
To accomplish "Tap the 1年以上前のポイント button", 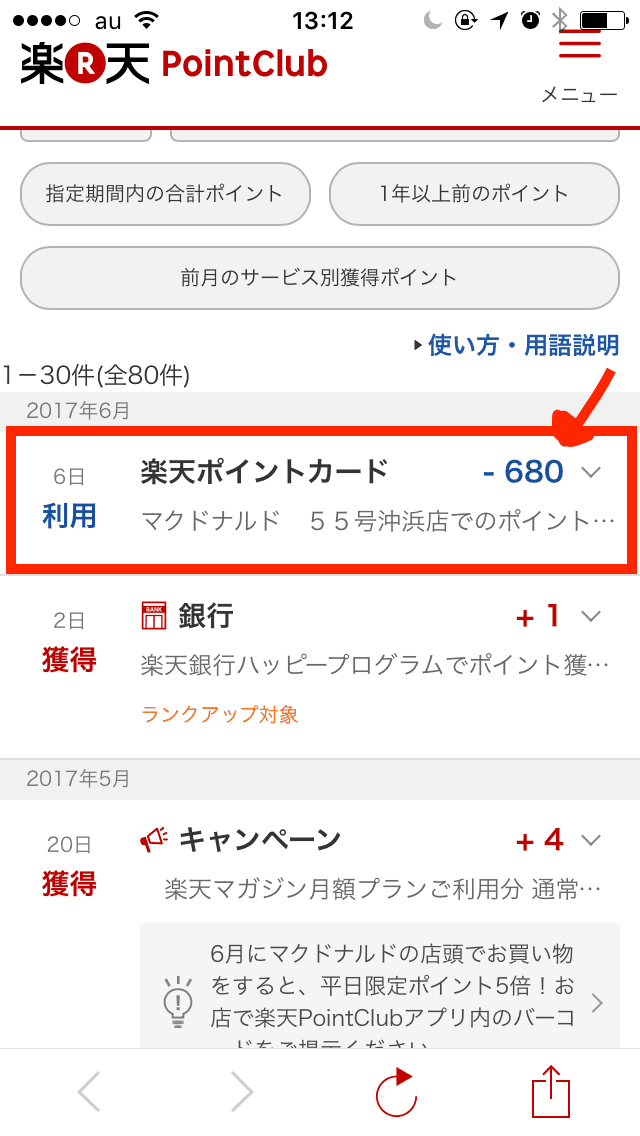I will 474,194.
